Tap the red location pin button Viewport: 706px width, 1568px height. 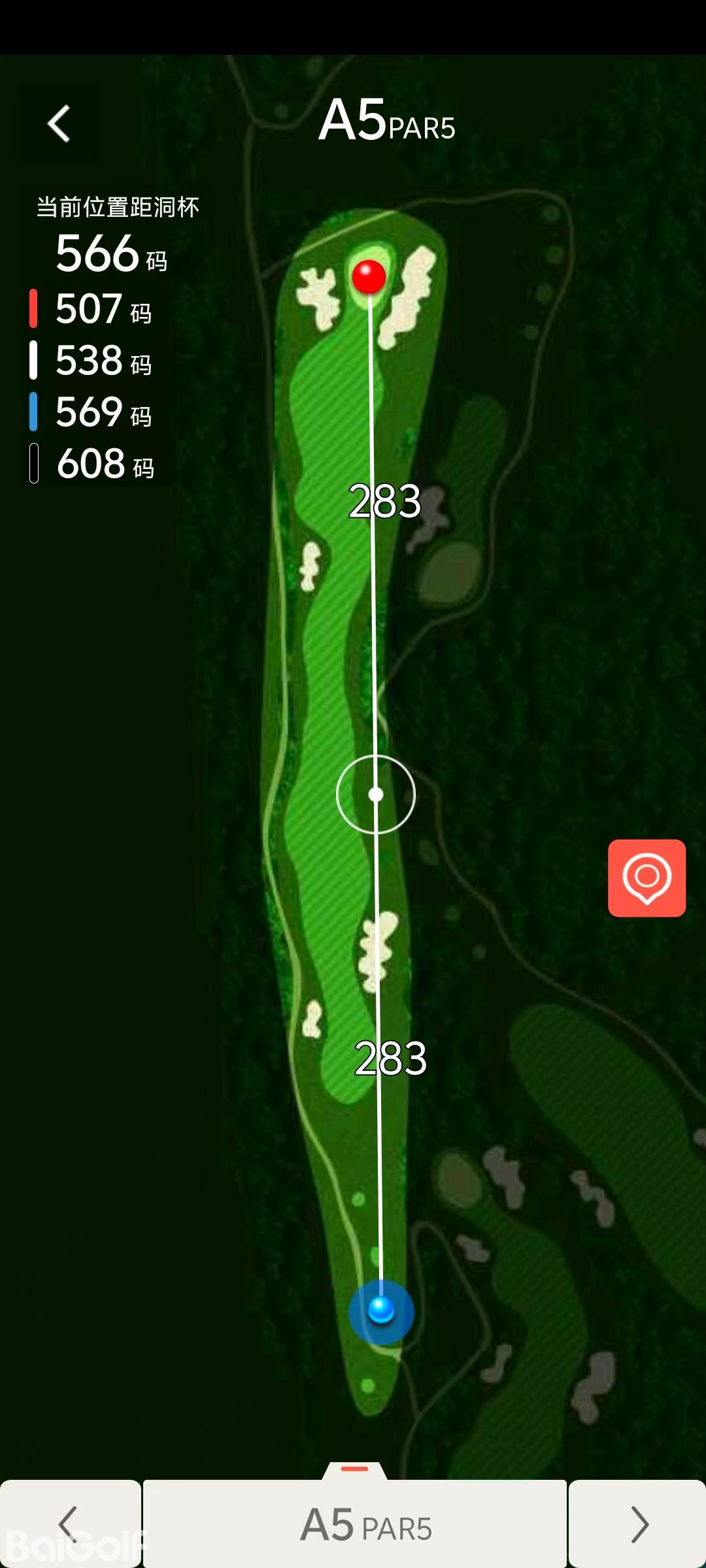647,877
